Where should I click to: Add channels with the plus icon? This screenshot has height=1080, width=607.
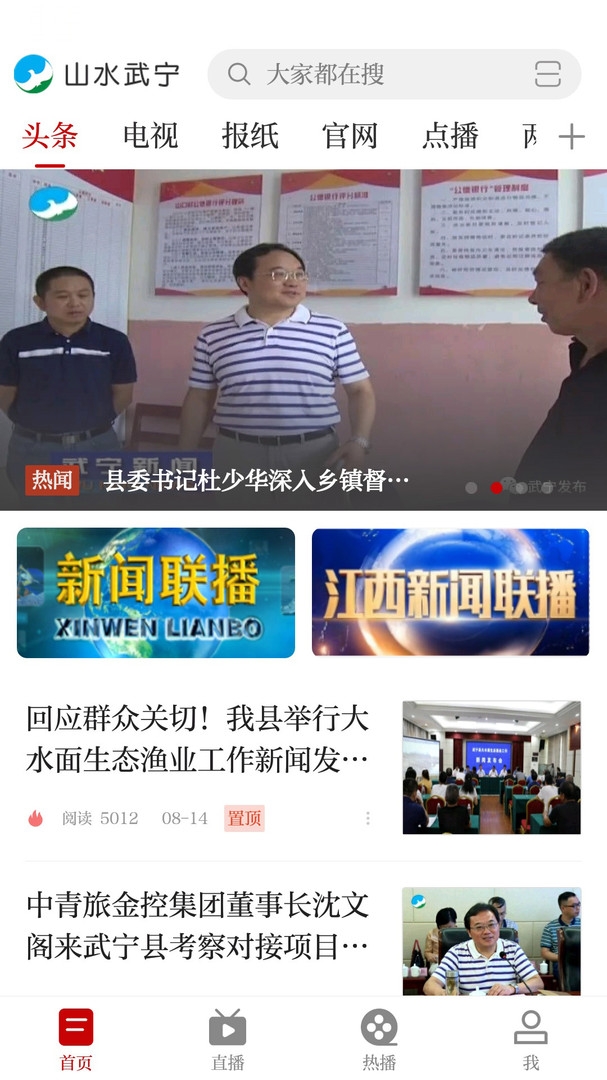(x=571, y=137)
